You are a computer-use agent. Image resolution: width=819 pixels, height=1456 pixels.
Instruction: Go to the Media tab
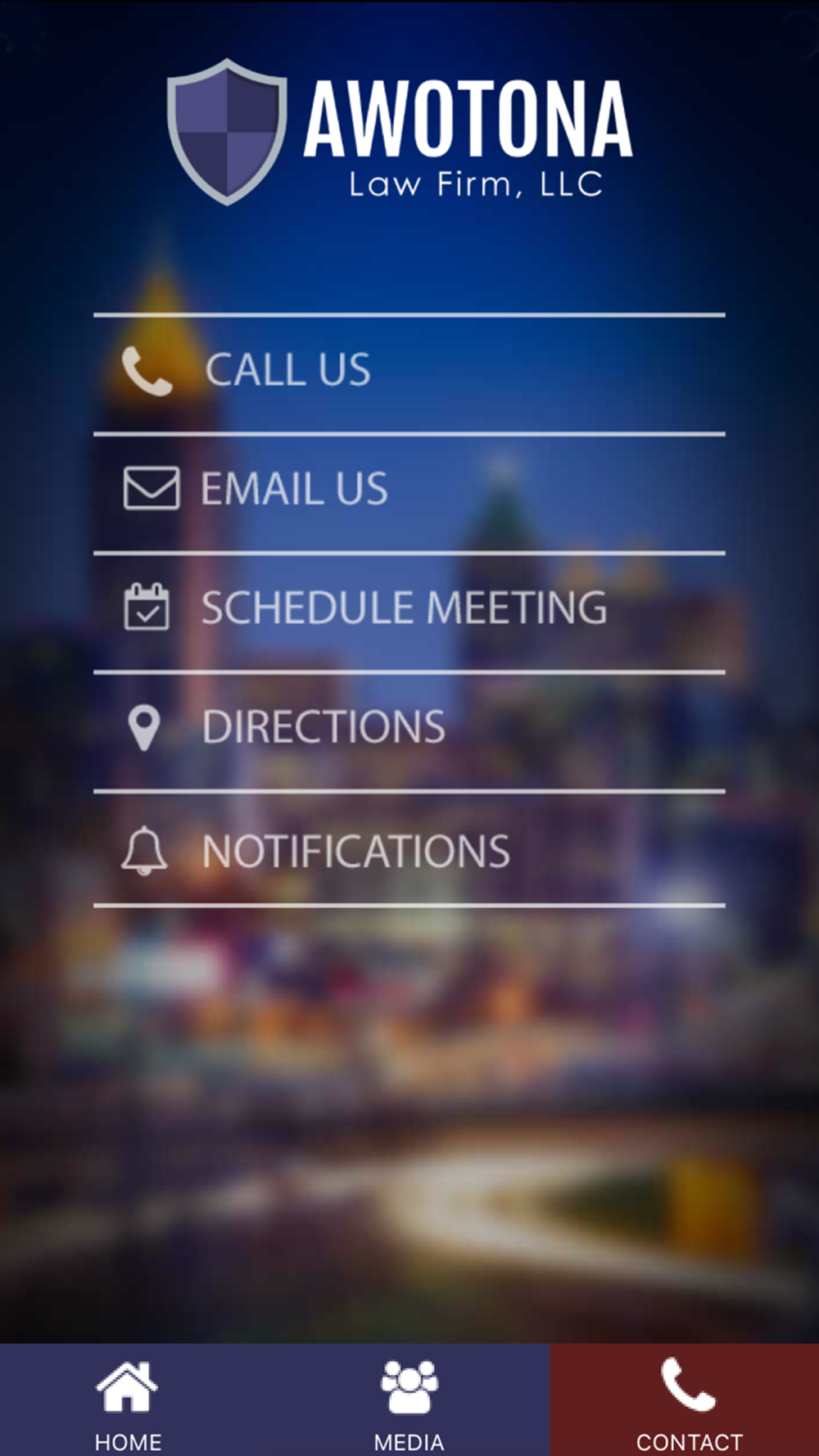click(409, 1400)
